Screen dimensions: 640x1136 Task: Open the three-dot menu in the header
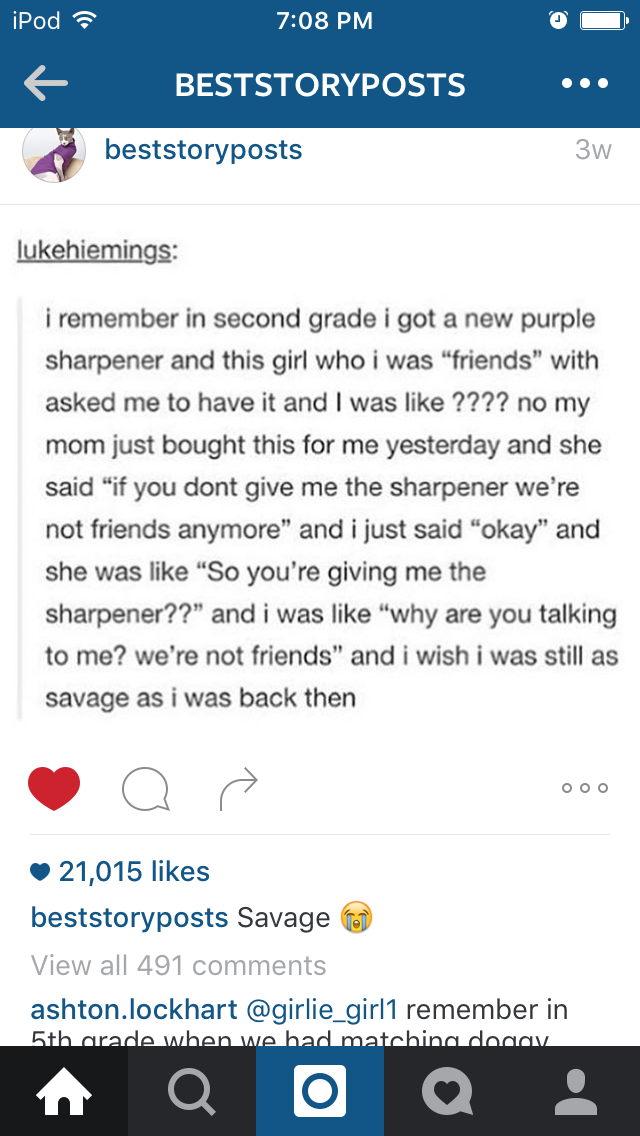coord(585,84)
